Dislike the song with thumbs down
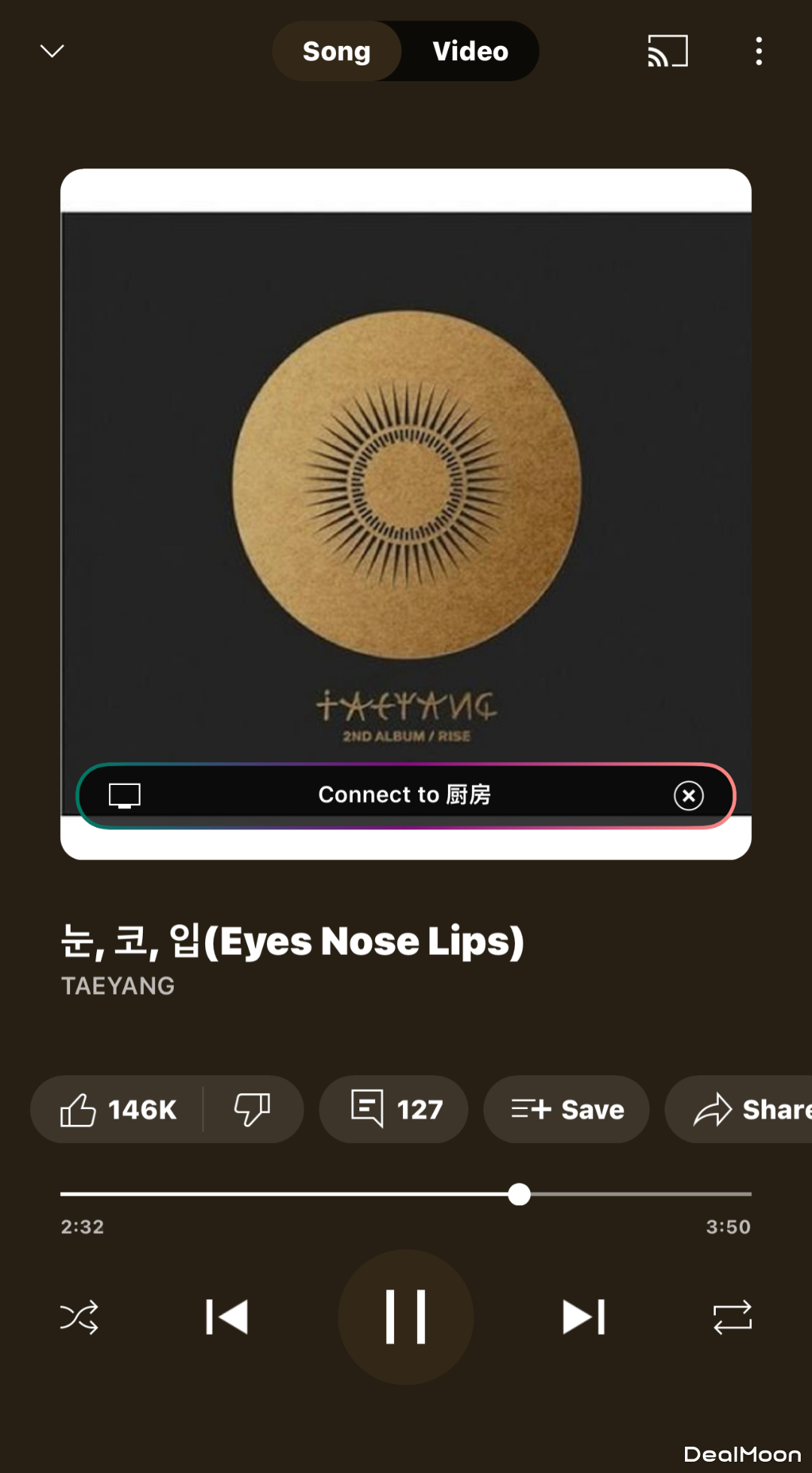The height and width of the screenshot is (1473, 812). pyautogui.click(x=252, y=1109)
